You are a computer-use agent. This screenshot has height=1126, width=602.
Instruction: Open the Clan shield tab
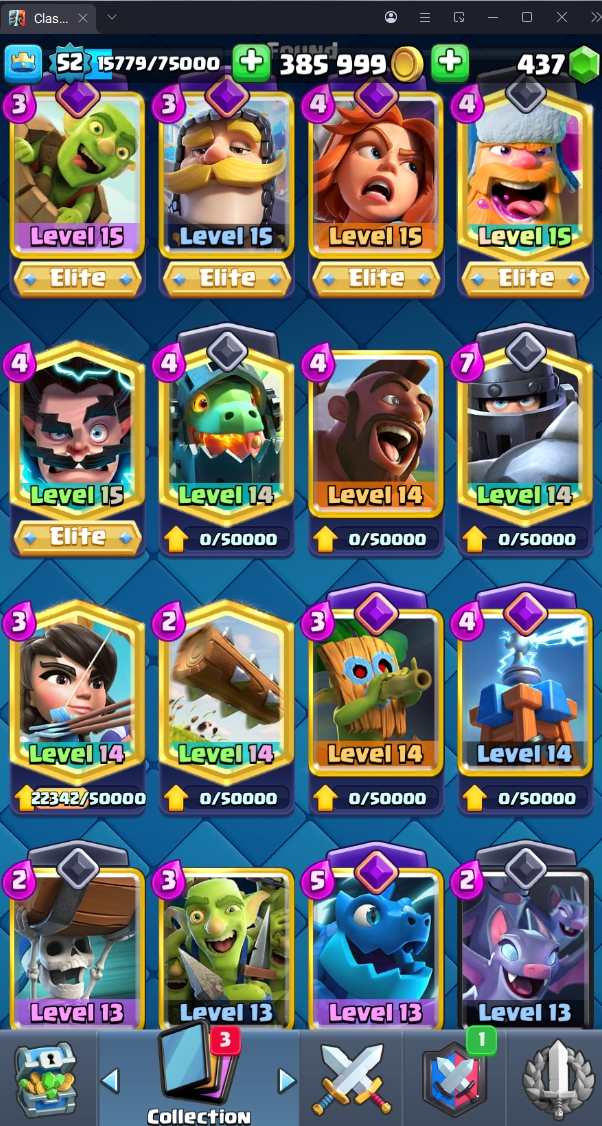tap(453, 1080)
